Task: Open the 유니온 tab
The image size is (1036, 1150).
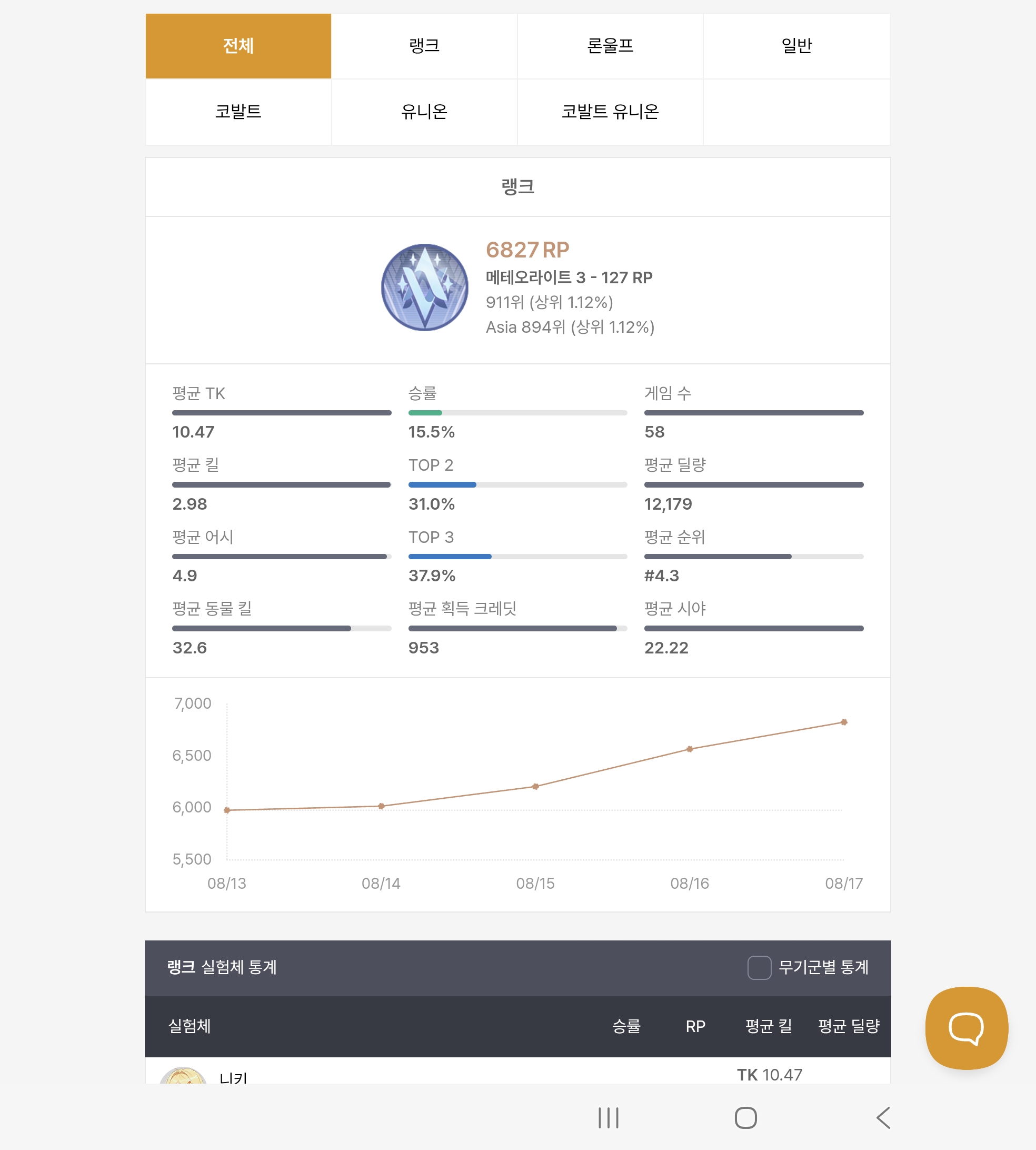Action: point(424,112)
